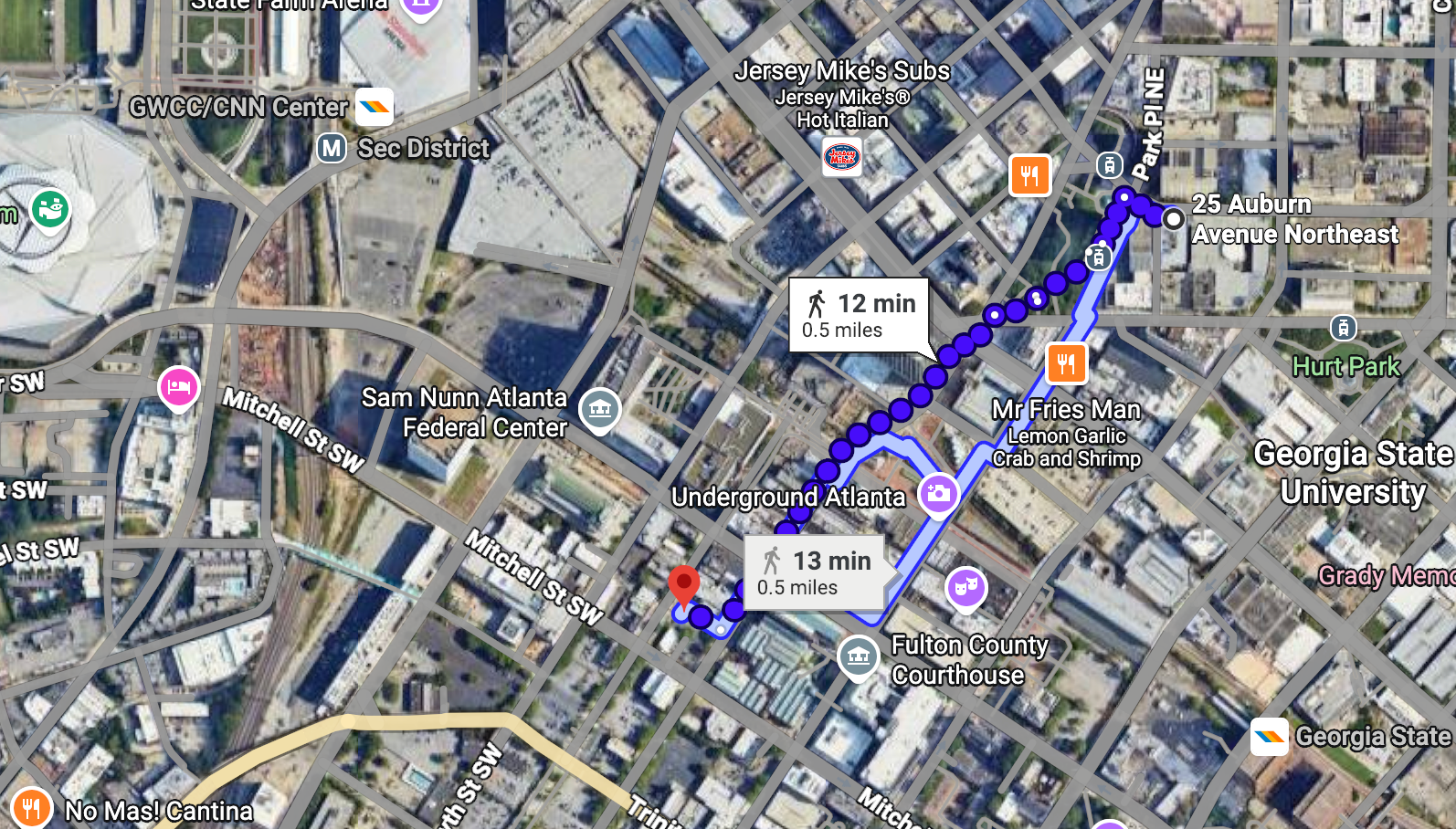
Task: Open the Georgia State transit station marker
Action: tap(1269, 736)
